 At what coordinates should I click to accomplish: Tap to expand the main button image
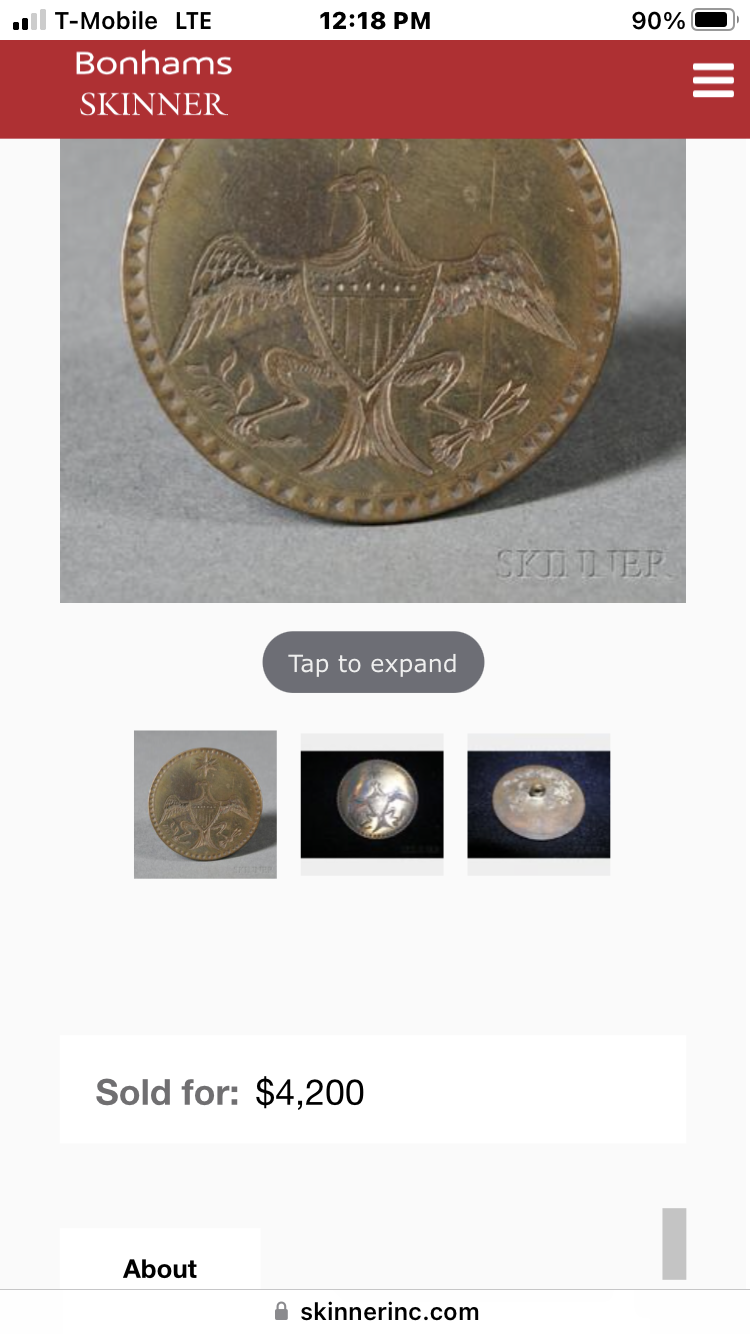tap(373, 662)
